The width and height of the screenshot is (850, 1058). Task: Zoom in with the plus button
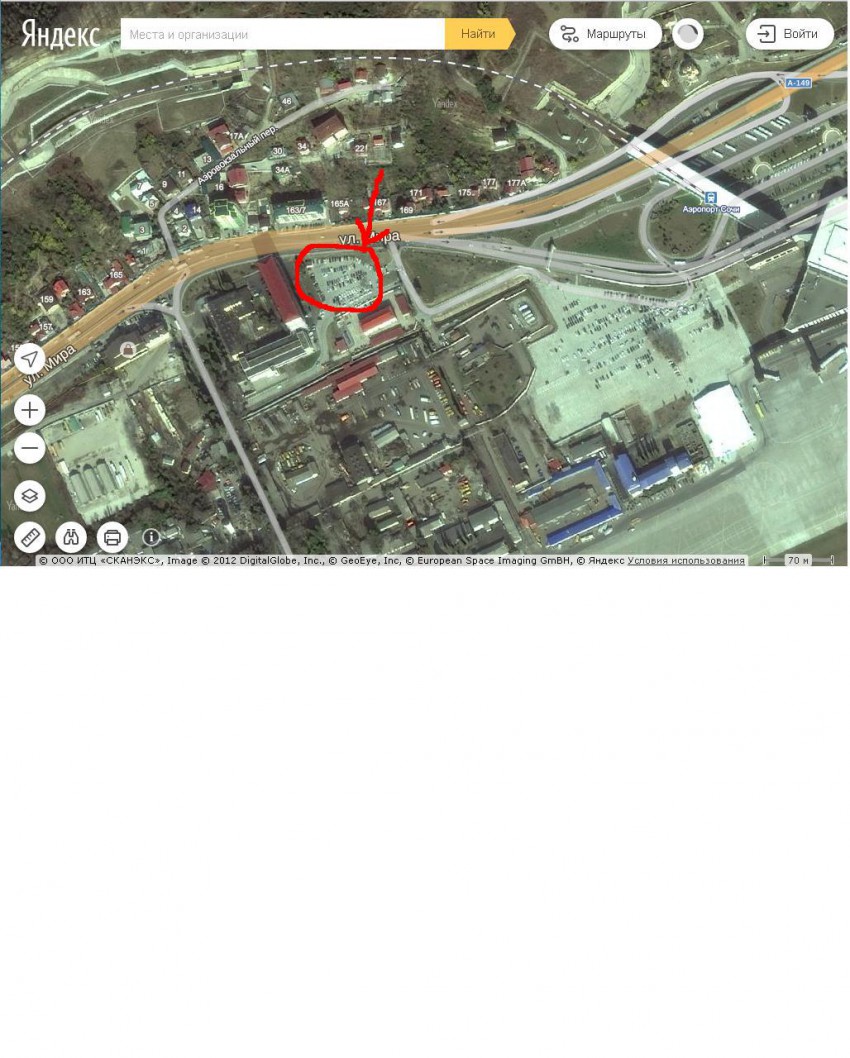click(30, 410)
